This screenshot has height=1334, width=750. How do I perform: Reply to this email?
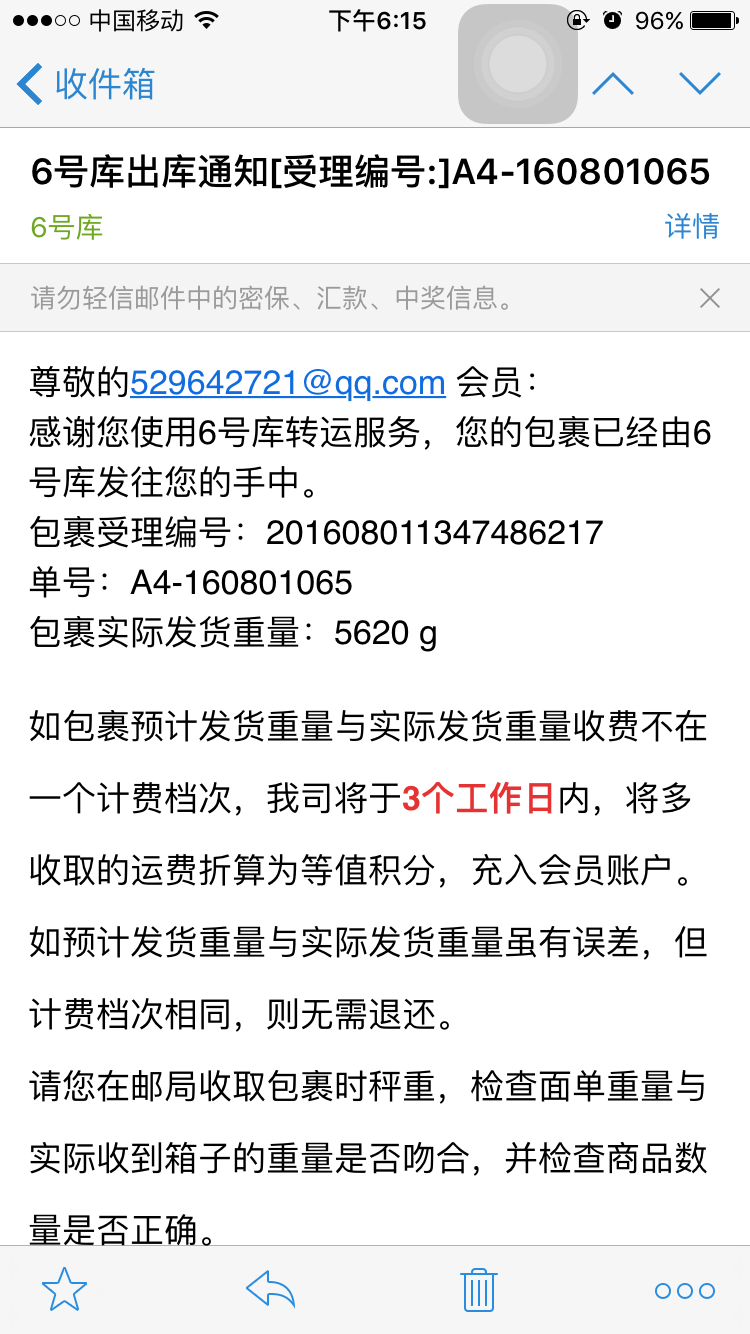[x=270, y=1290]
